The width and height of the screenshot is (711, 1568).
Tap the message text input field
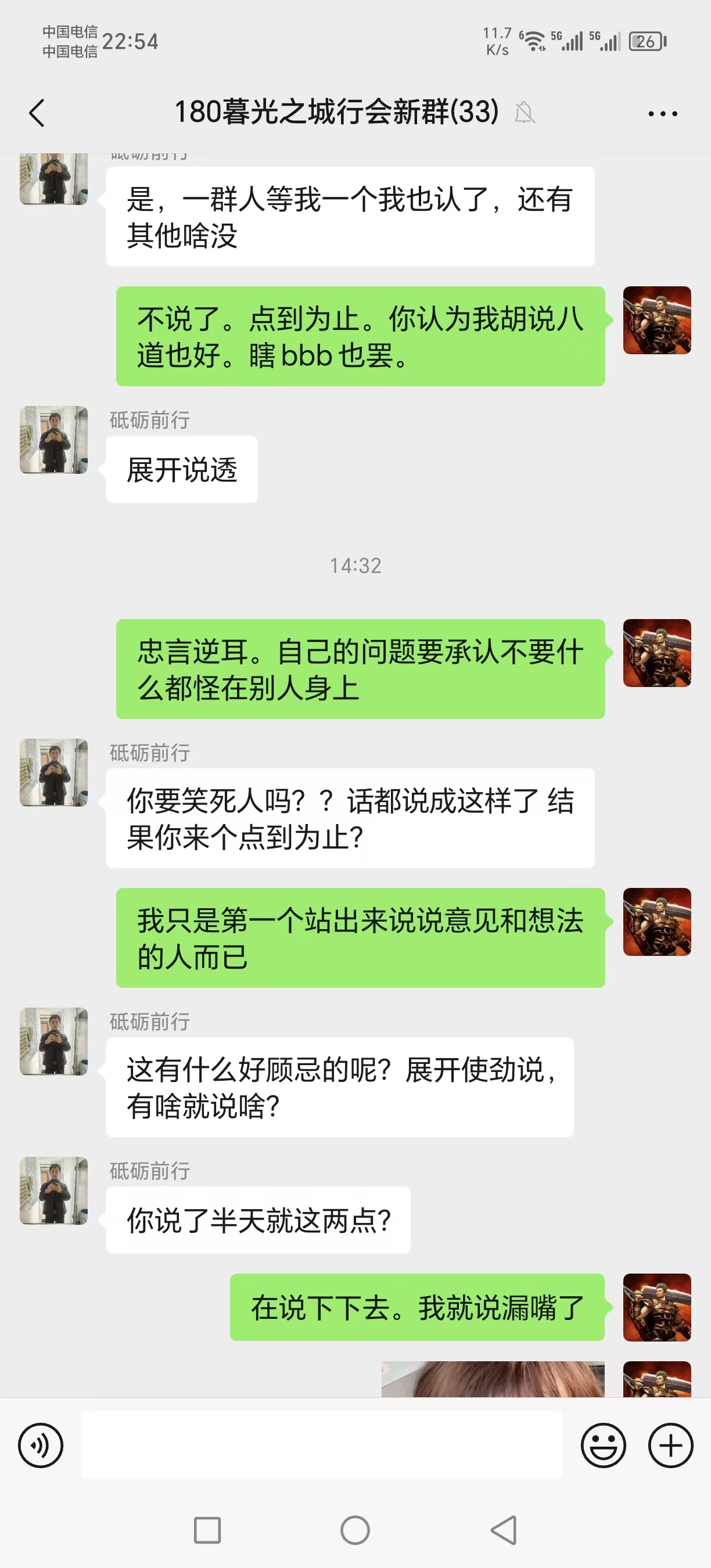pos(321,1445)
